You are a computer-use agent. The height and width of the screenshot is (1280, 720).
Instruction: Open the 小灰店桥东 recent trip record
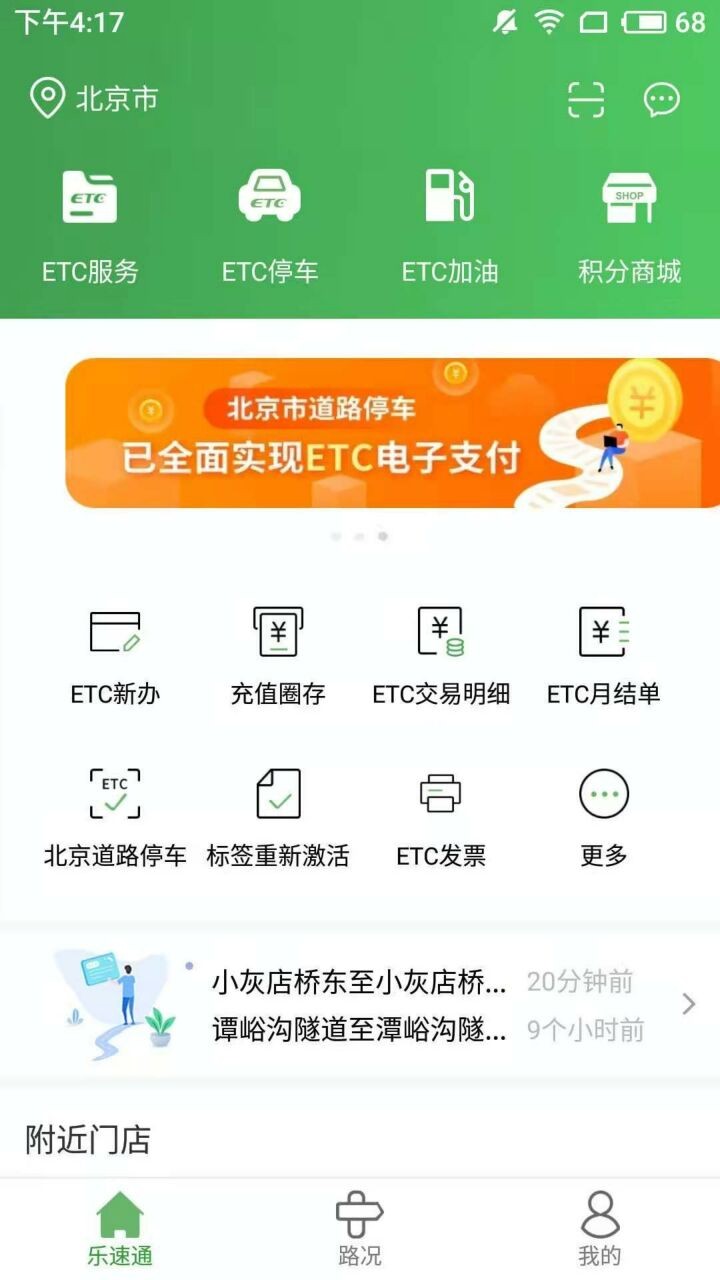[x=360, y=982]
